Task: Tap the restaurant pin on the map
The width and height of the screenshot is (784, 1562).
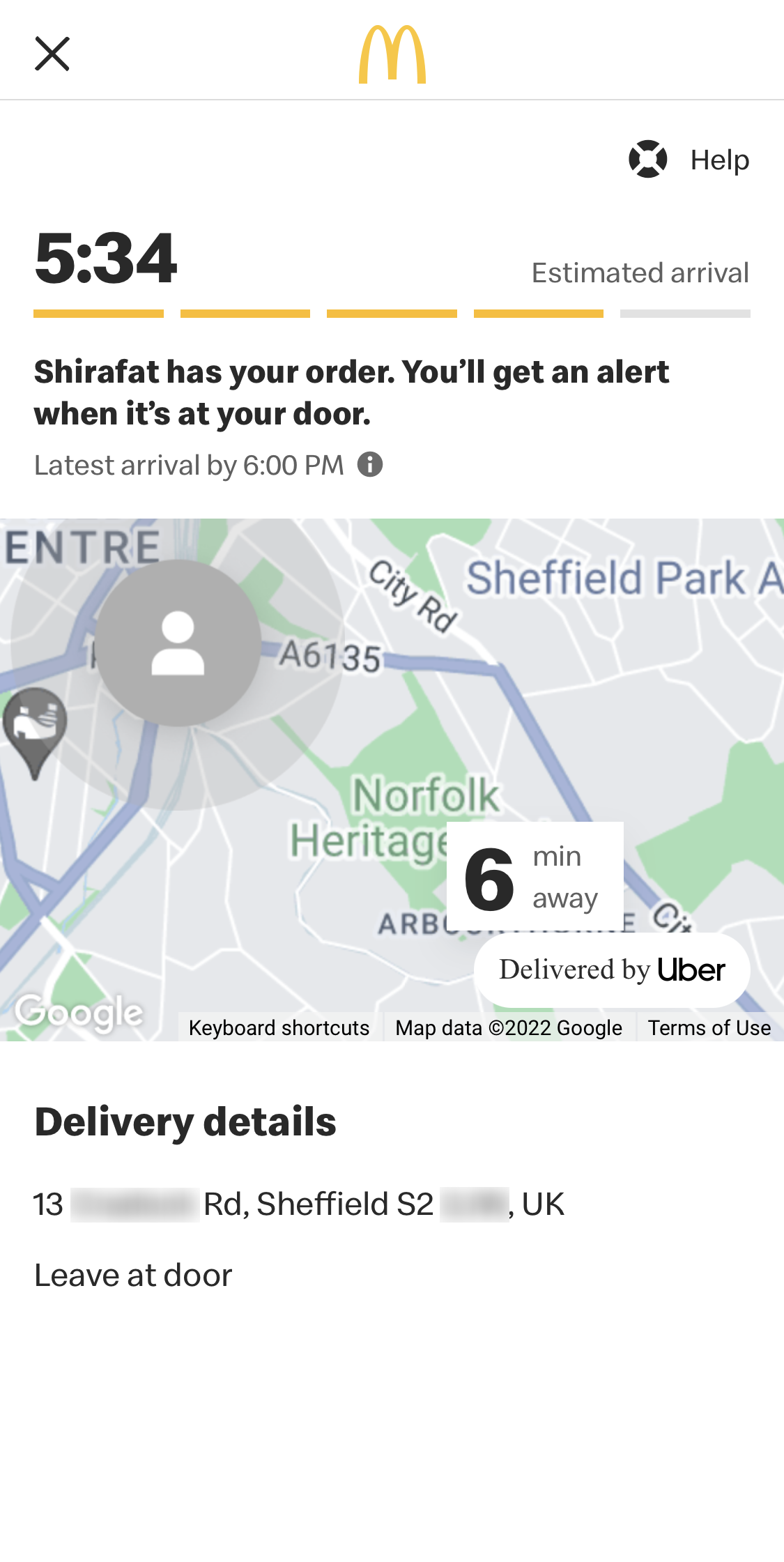Action: [x=35, y=726]
